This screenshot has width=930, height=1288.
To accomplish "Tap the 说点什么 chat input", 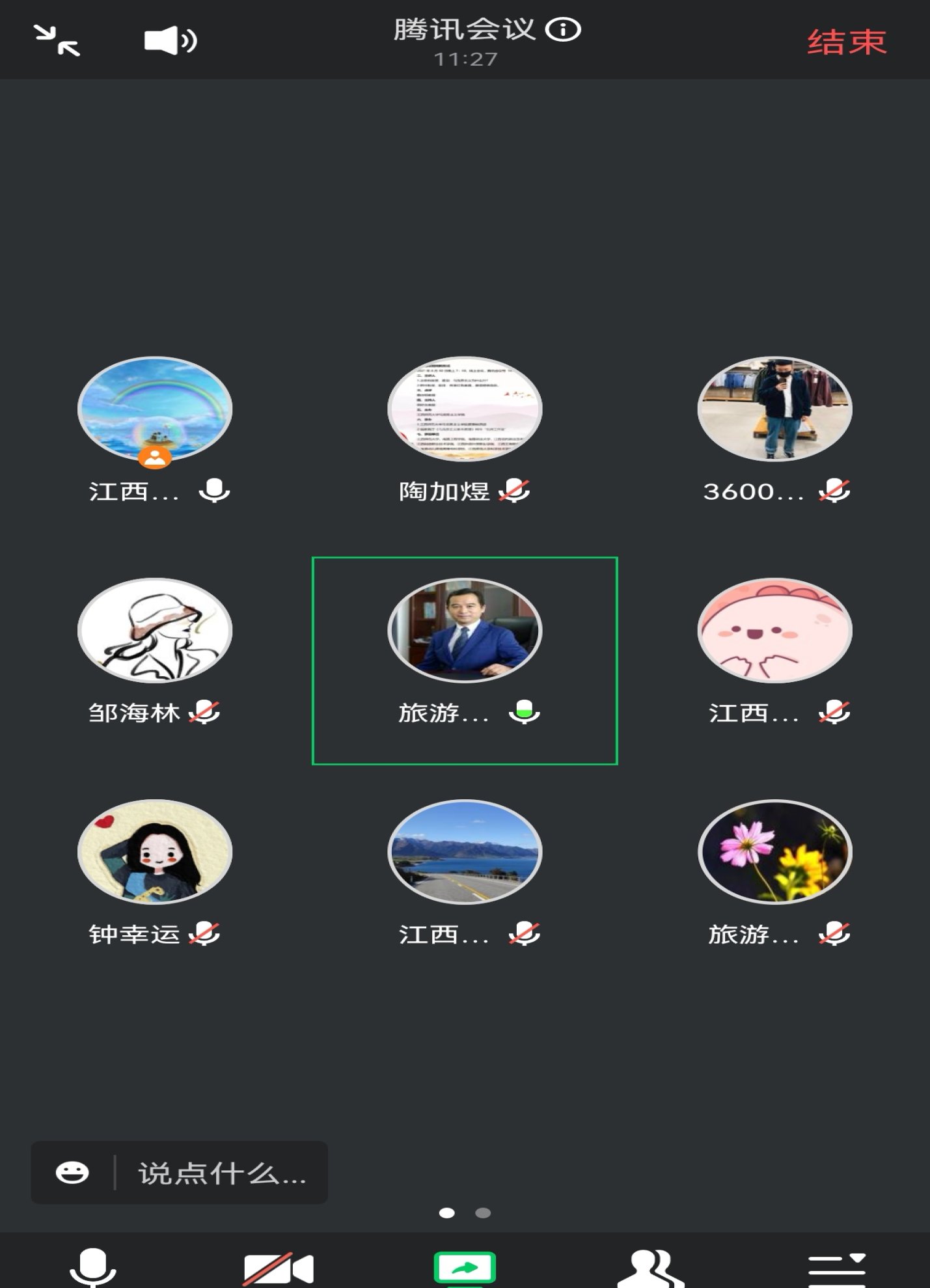I will 221,1173.
